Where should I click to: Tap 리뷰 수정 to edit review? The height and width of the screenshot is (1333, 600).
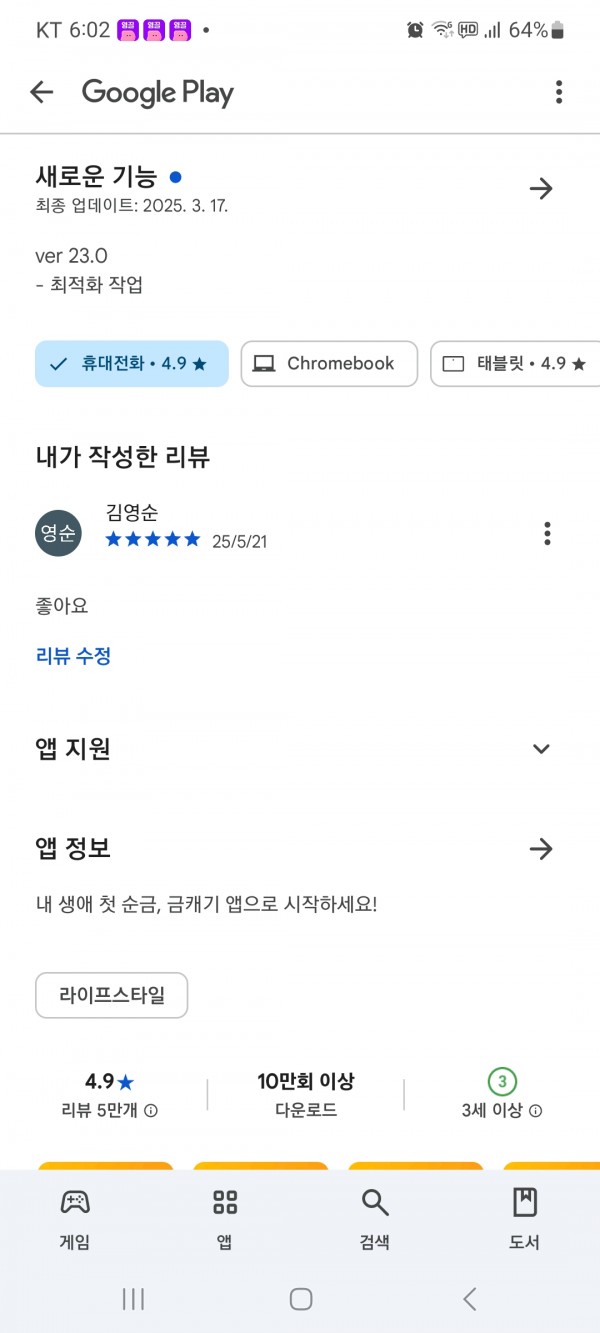73,656
